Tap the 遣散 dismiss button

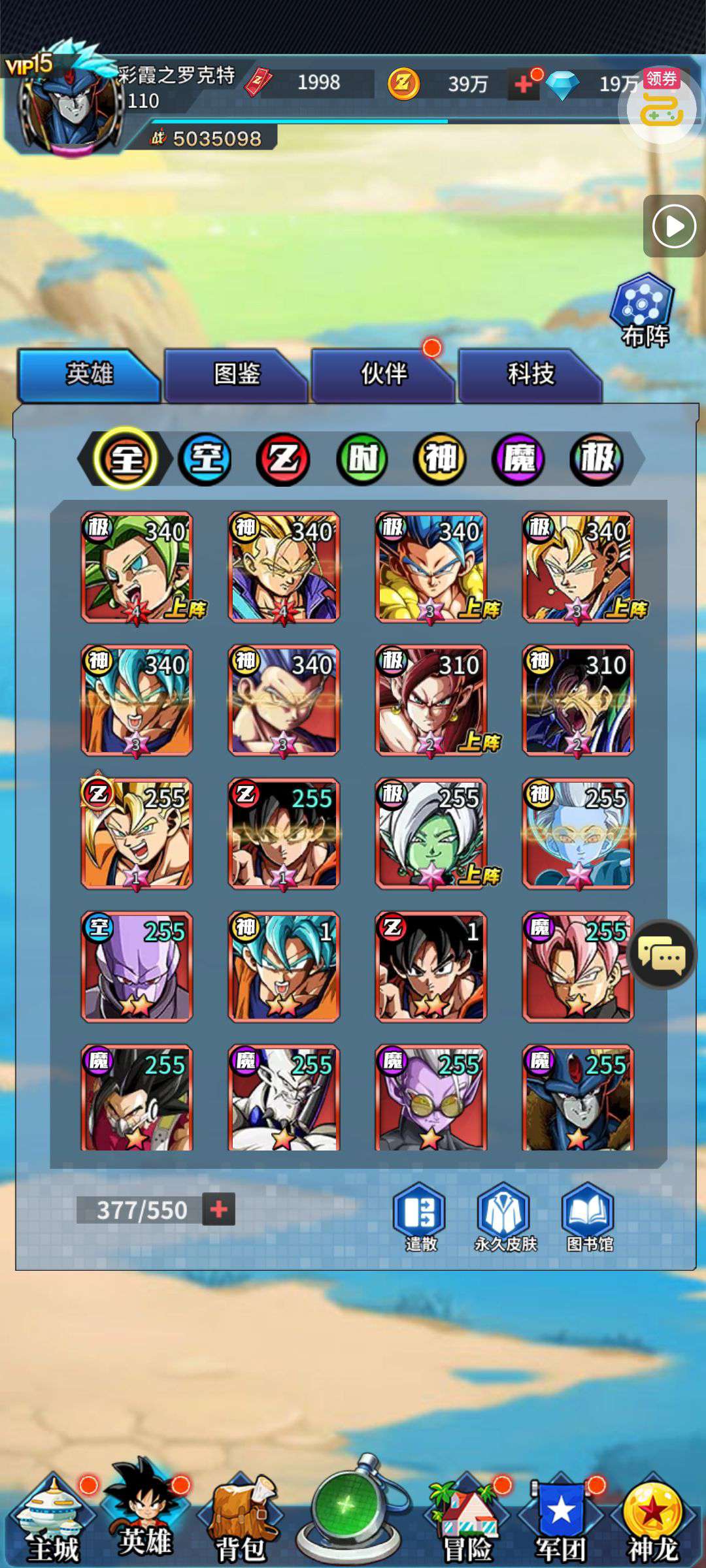click(x=420, y=1218)
